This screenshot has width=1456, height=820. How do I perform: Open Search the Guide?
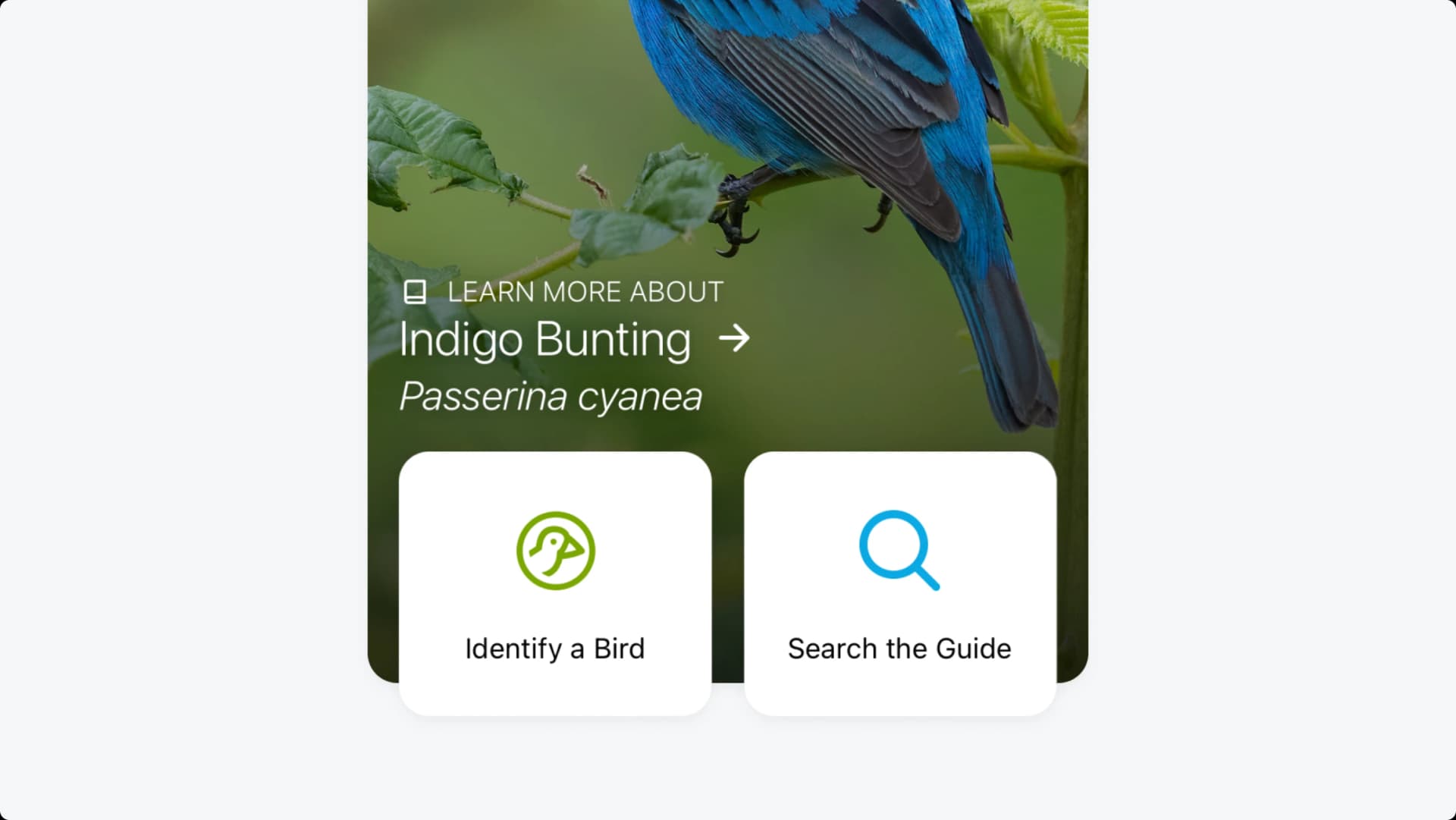pos(900,583)
